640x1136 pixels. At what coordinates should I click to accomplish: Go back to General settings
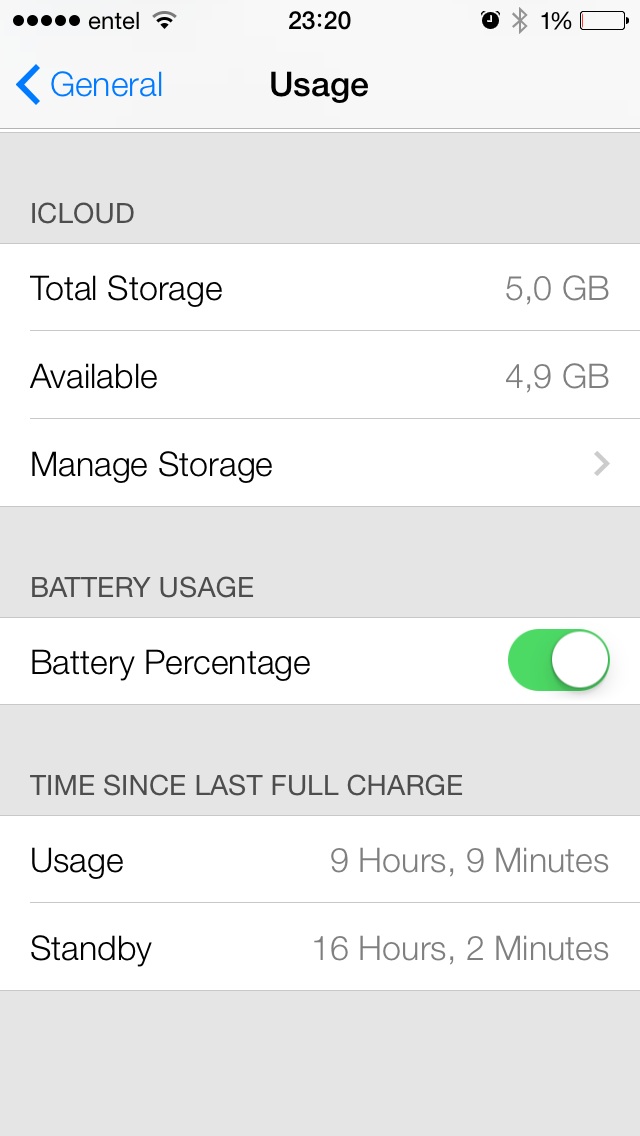[89, 85]
